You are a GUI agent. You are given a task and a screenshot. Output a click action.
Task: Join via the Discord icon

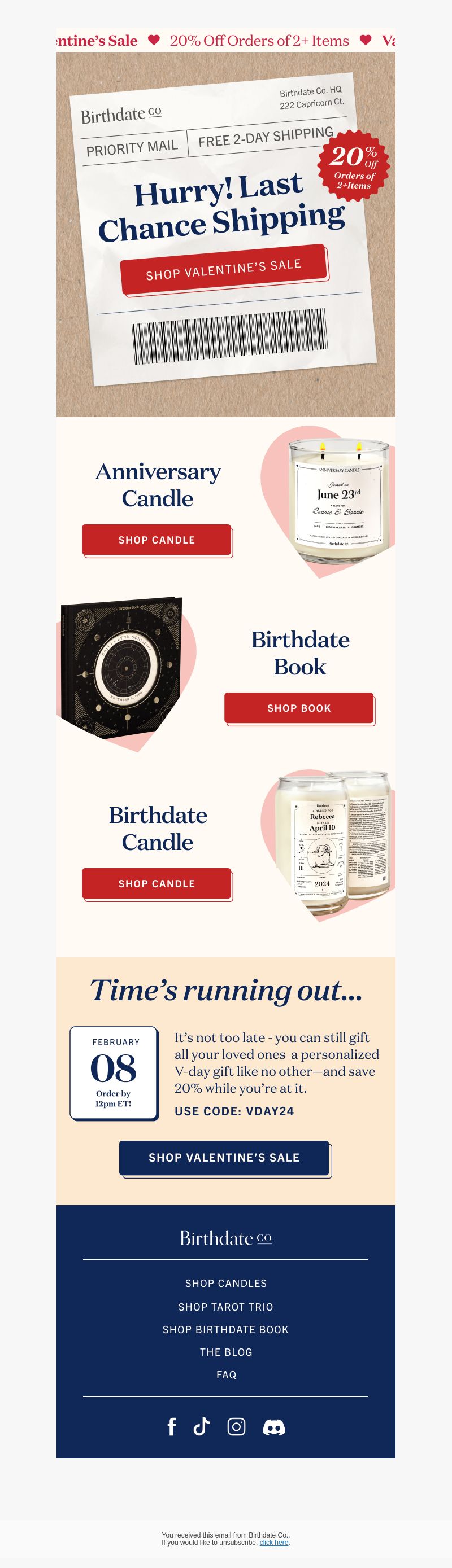pos(273,1427)
